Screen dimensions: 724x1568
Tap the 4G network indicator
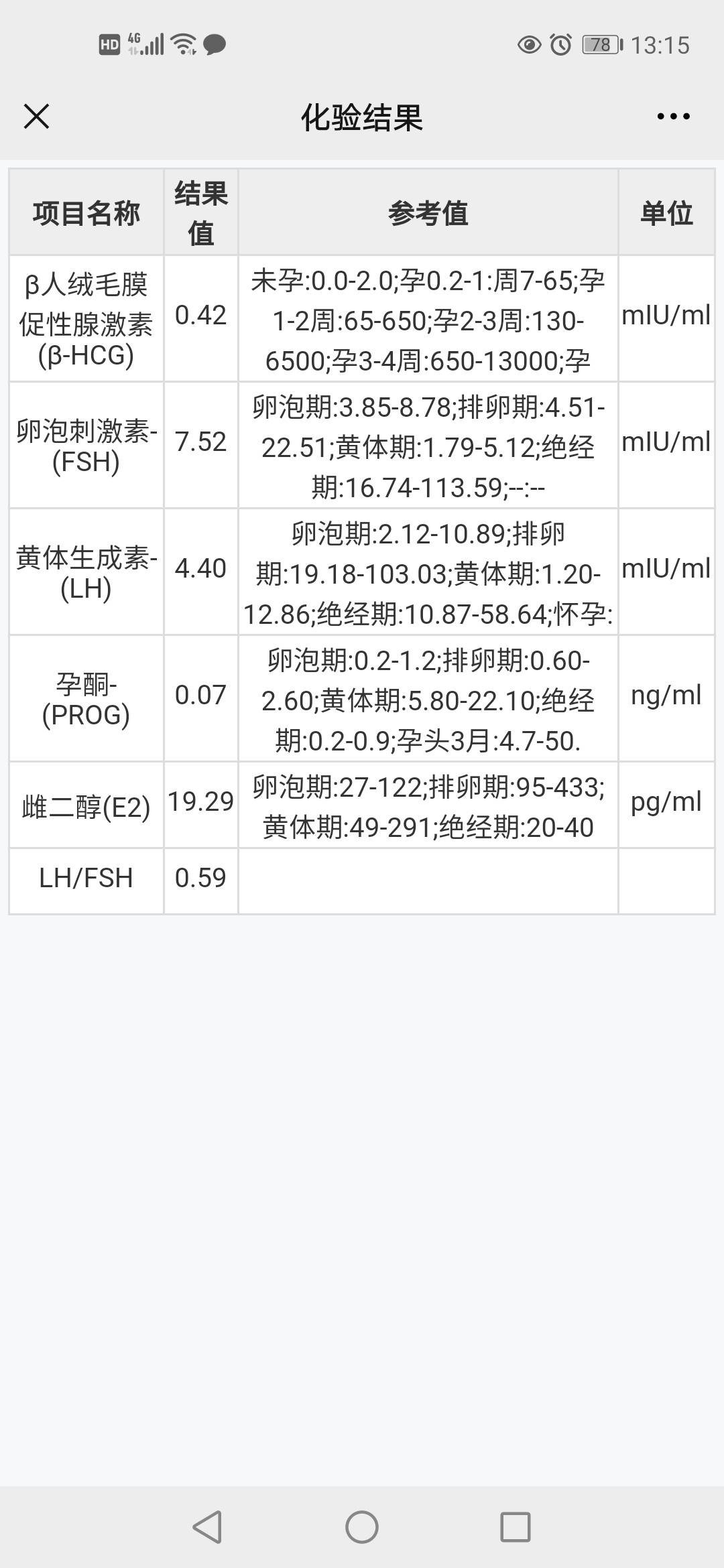coord(133,42)
